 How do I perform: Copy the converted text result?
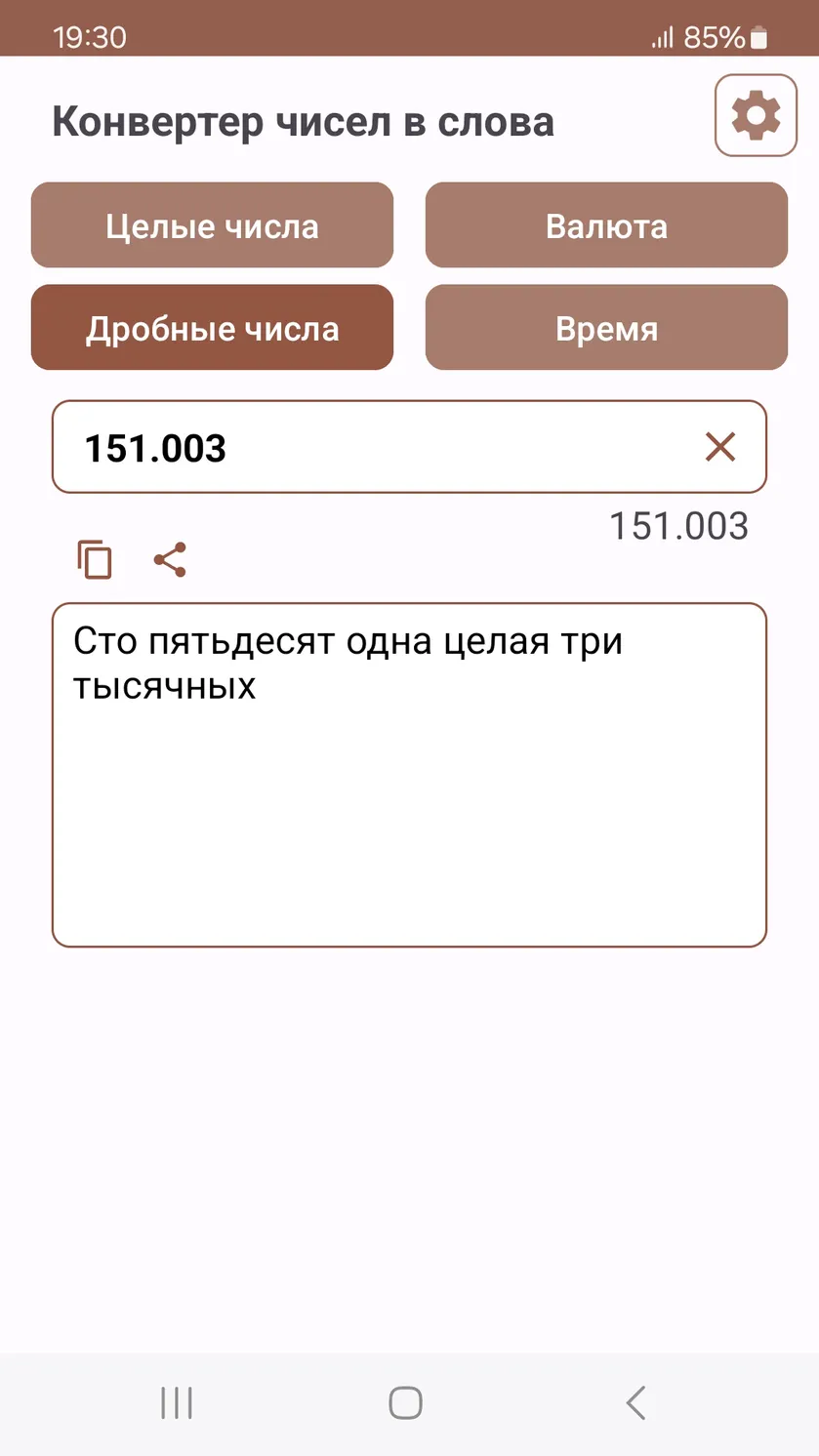point(95,560)
